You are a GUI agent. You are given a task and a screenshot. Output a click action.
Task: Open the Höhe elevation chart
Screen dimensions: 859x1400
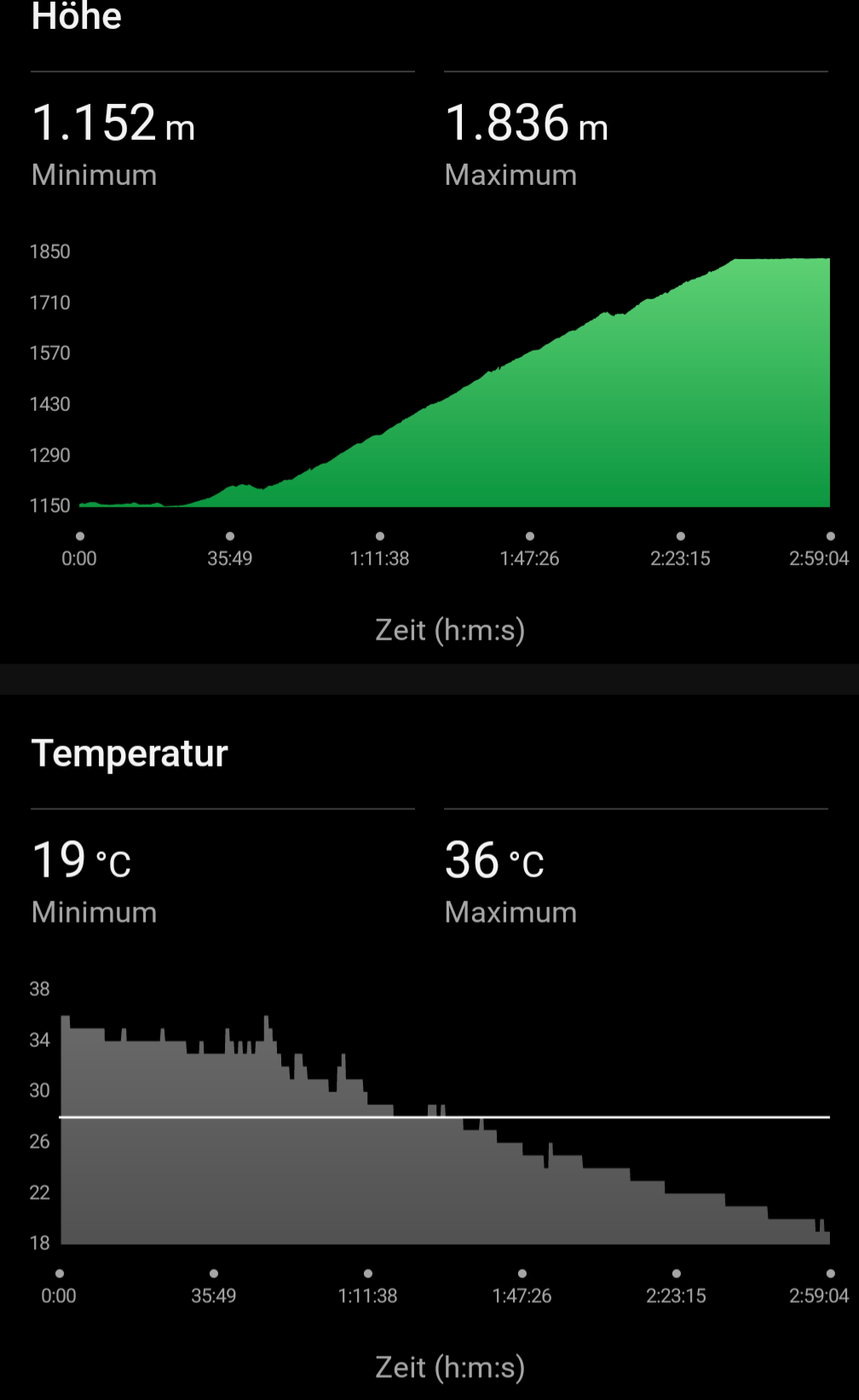(454, 384)
